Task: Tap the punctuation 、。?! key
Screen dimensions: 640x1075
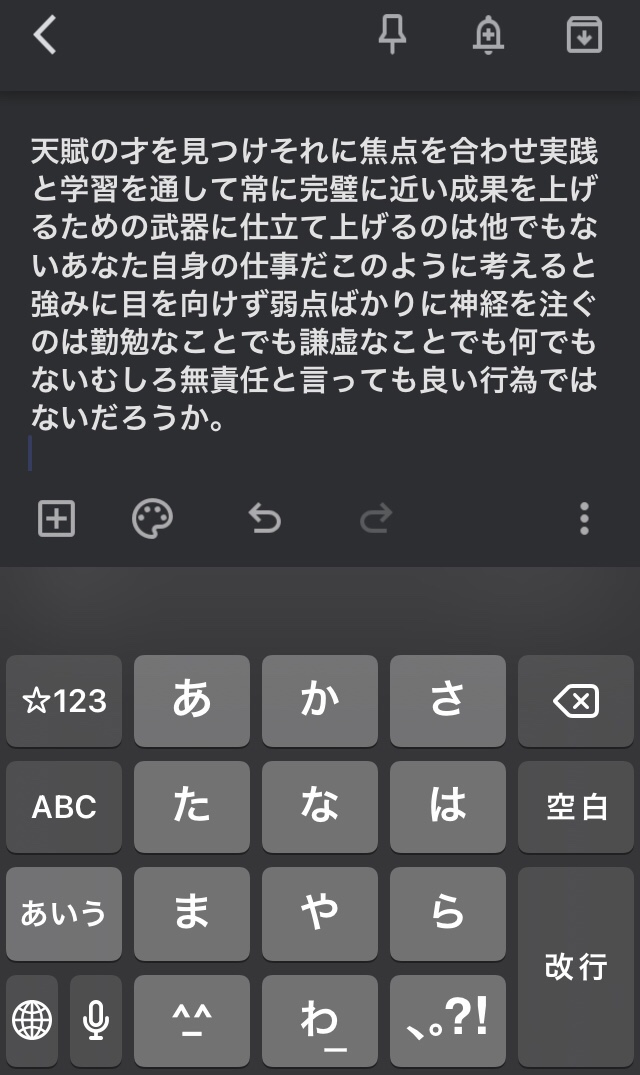Action: pyautogui.click(x=447, y=1021)
